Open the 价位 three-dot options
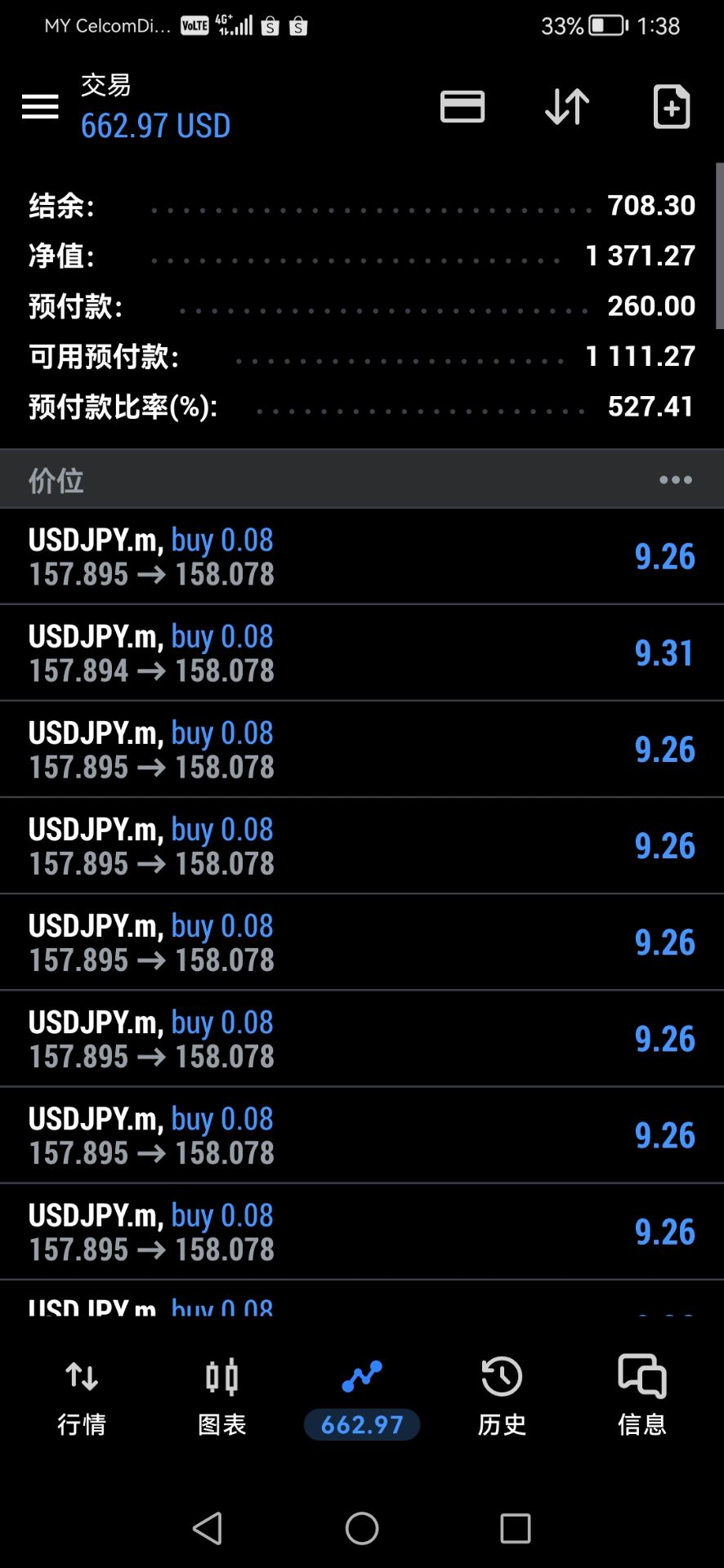The width and height of the screenshot is (724, 1568). (676, 480)
